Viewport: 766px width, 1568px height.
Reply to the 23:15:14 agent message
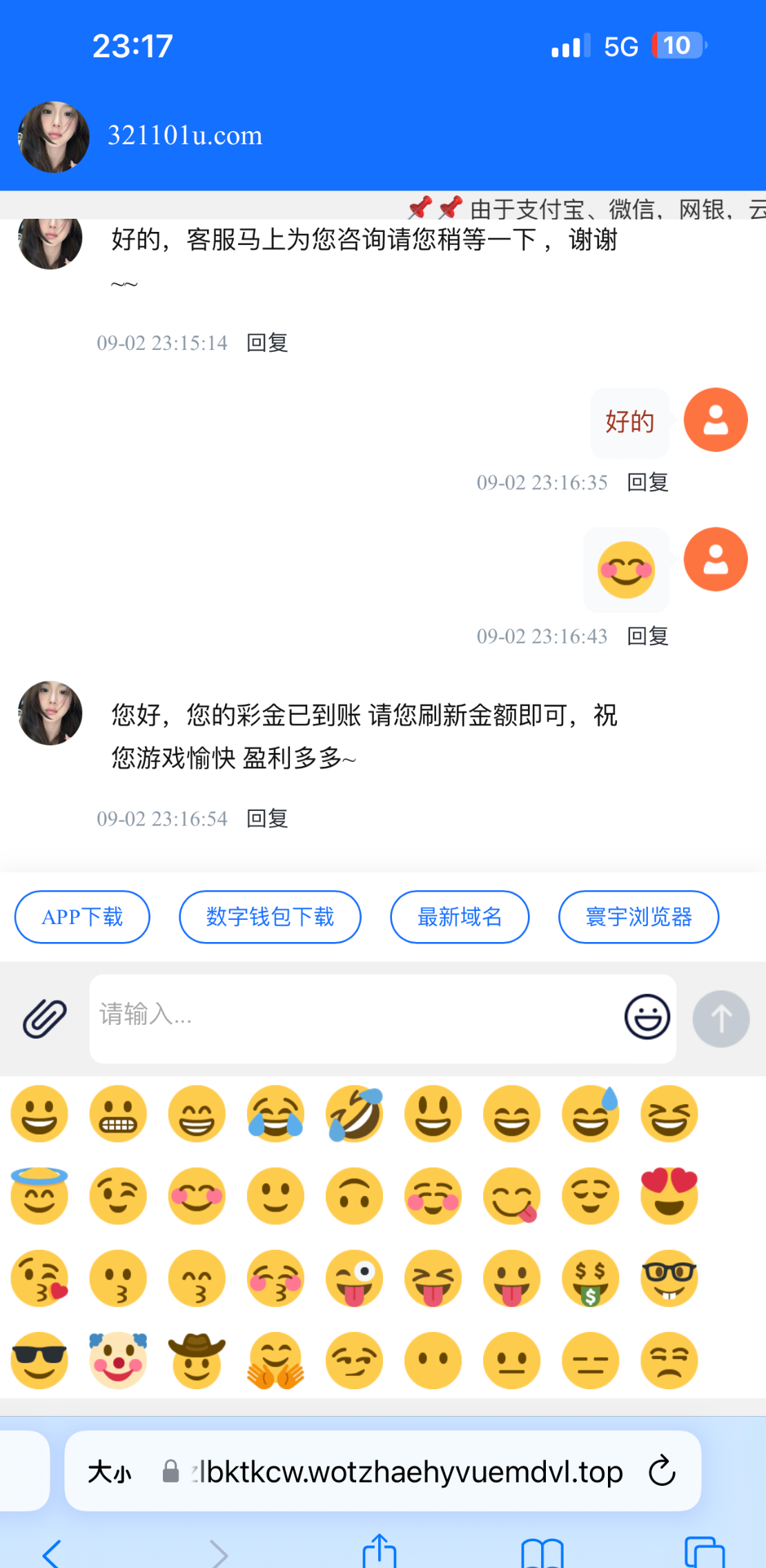point(267,342)
